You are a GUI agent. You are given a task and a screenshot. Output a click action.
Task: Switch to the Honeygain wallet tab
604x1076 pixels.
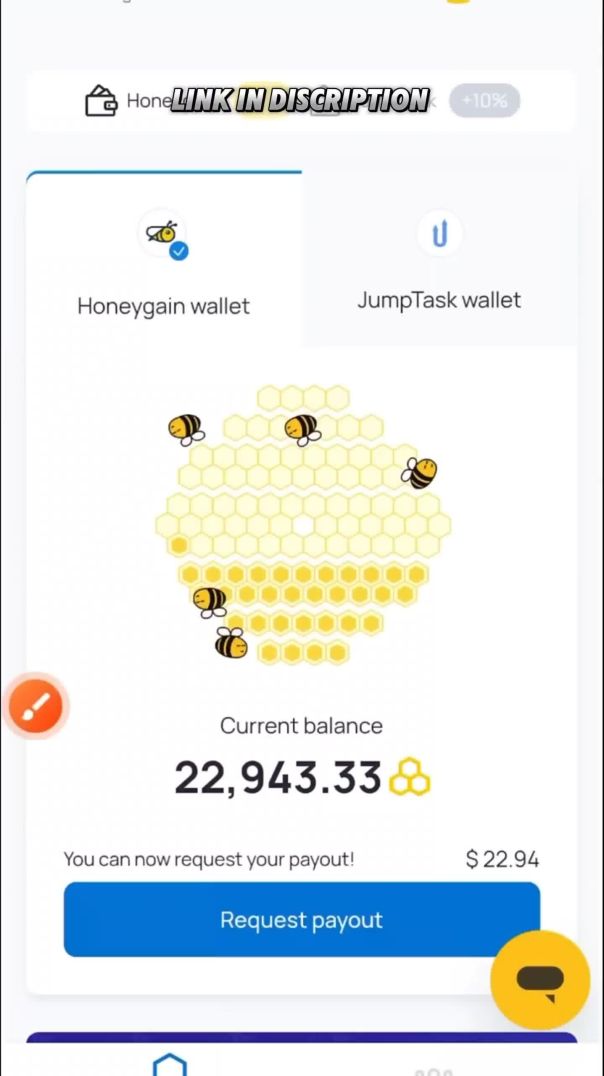[x=163, y=262]
